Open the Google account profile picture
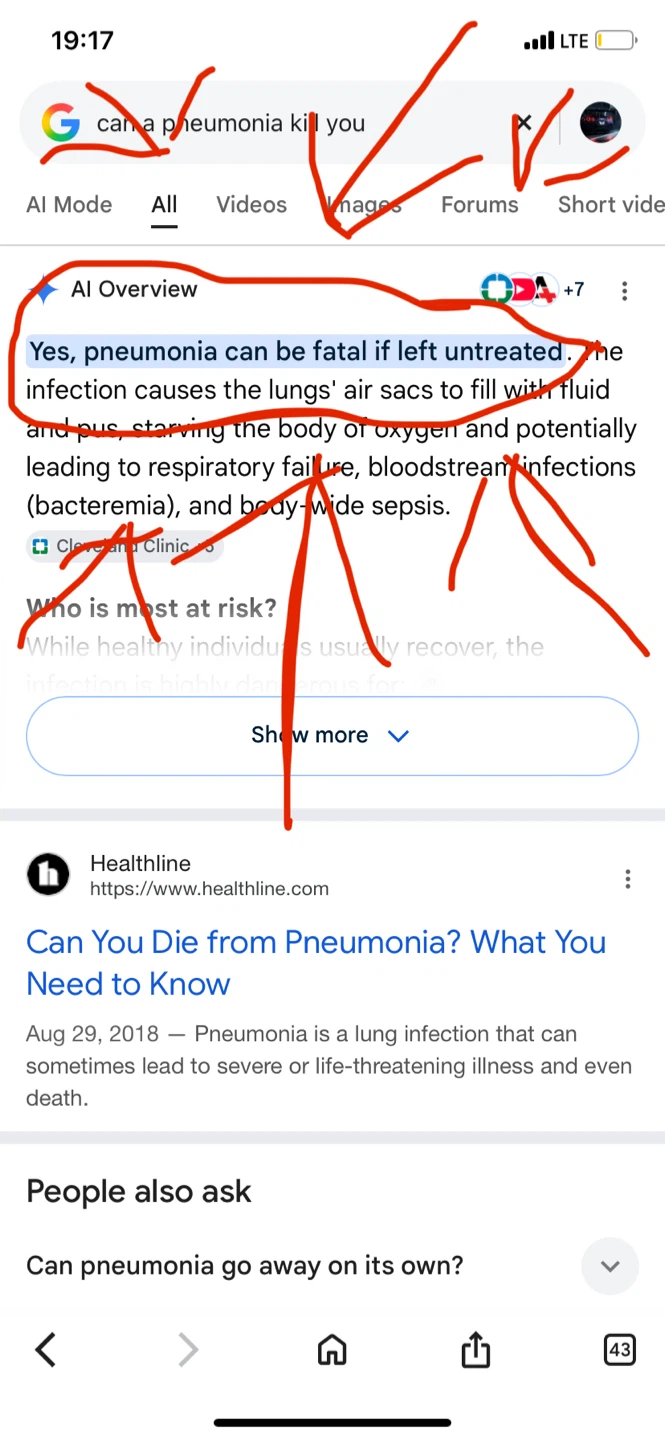Screen dimensions: 665x1440 point(600,123)
